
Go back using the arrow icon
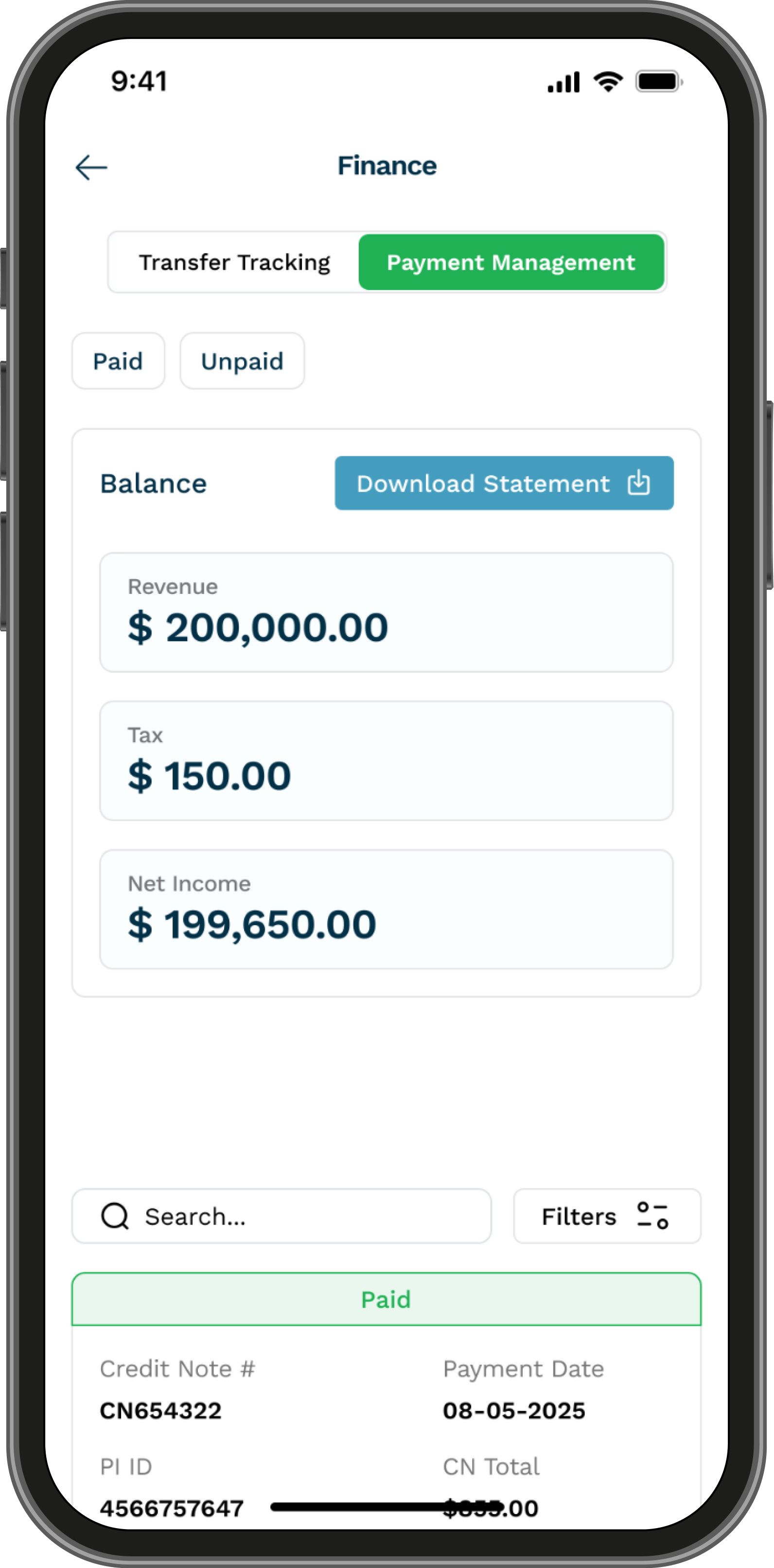point(91,167)
